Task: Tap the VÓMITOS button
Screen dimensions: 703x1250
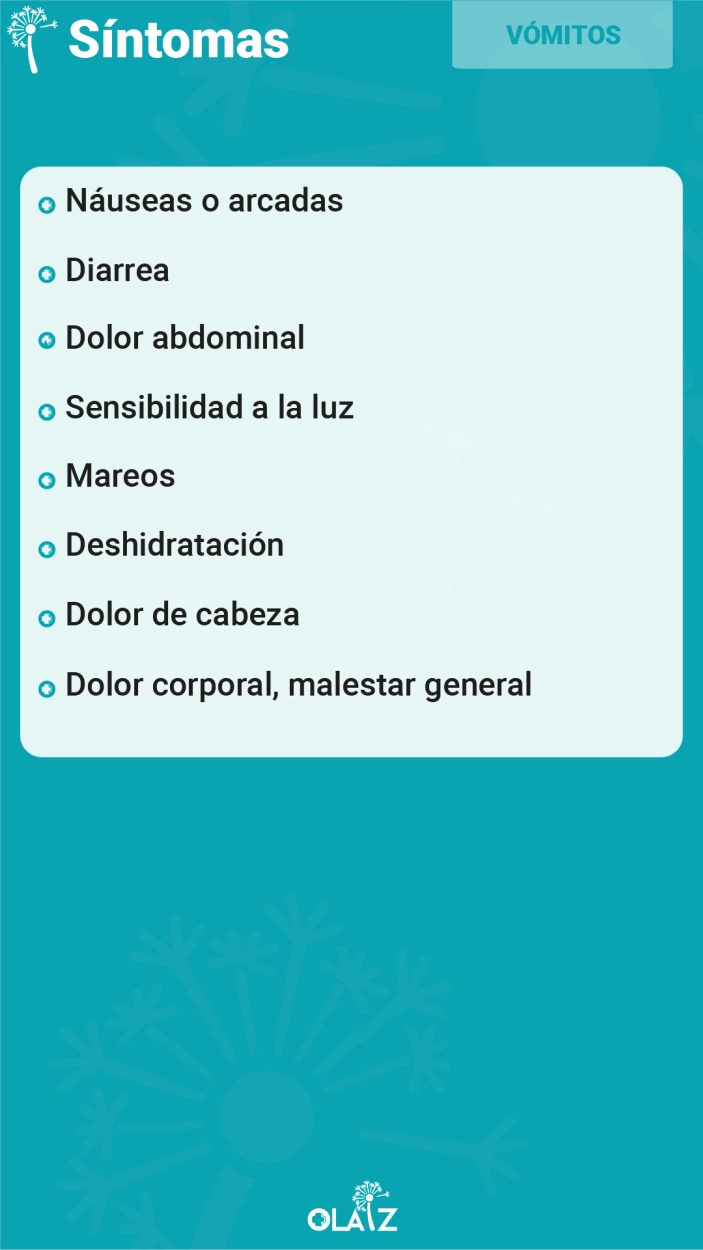Action: pos(562,34)
